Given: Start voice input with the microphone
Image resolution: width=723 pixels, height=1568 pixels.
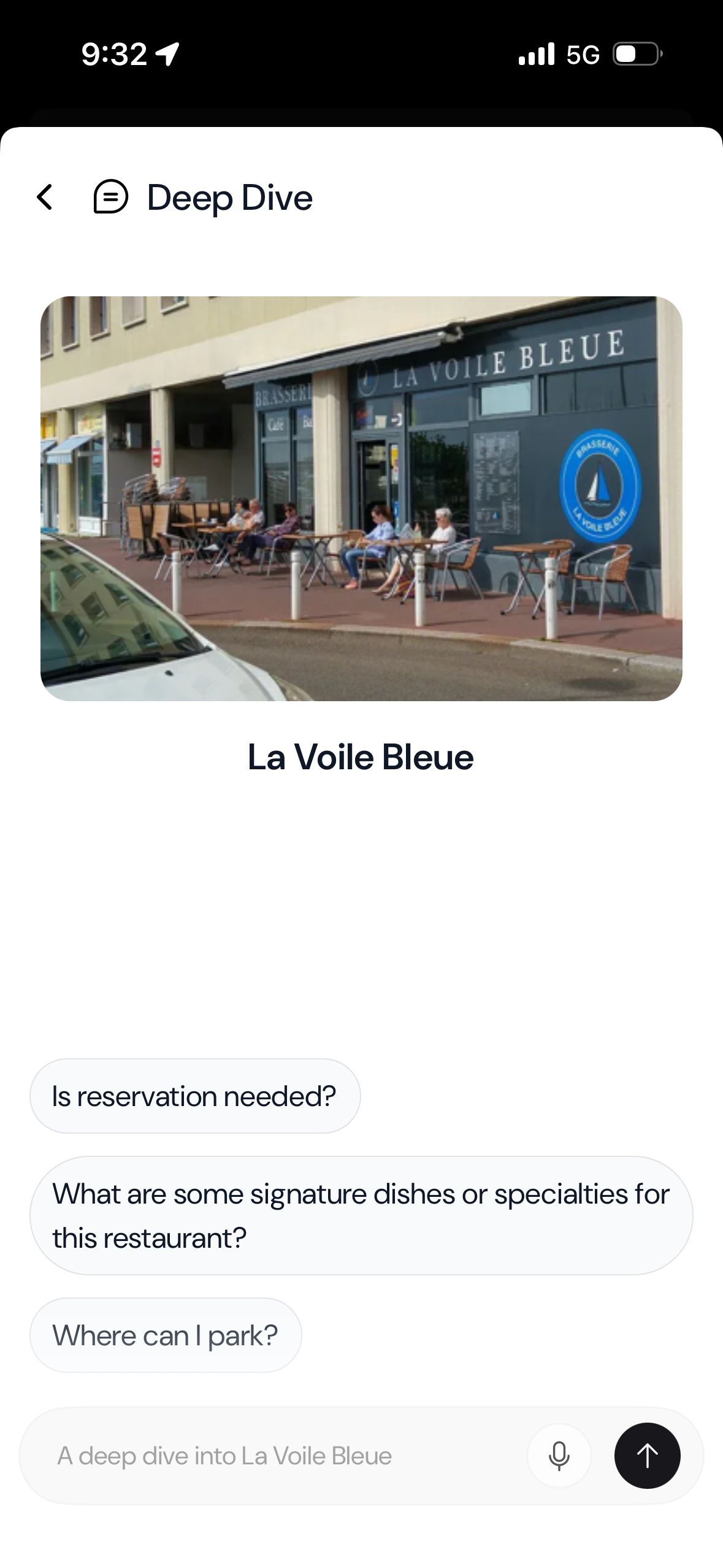Looking at the screenshot, I should (x=559, y=1456).
